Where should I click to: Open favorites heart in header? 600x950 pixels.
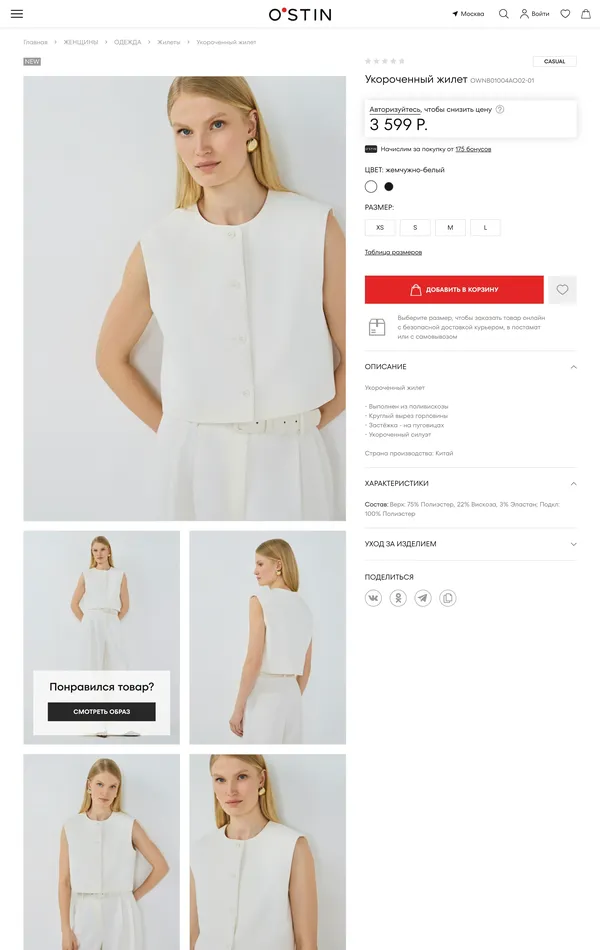(565, 14)
